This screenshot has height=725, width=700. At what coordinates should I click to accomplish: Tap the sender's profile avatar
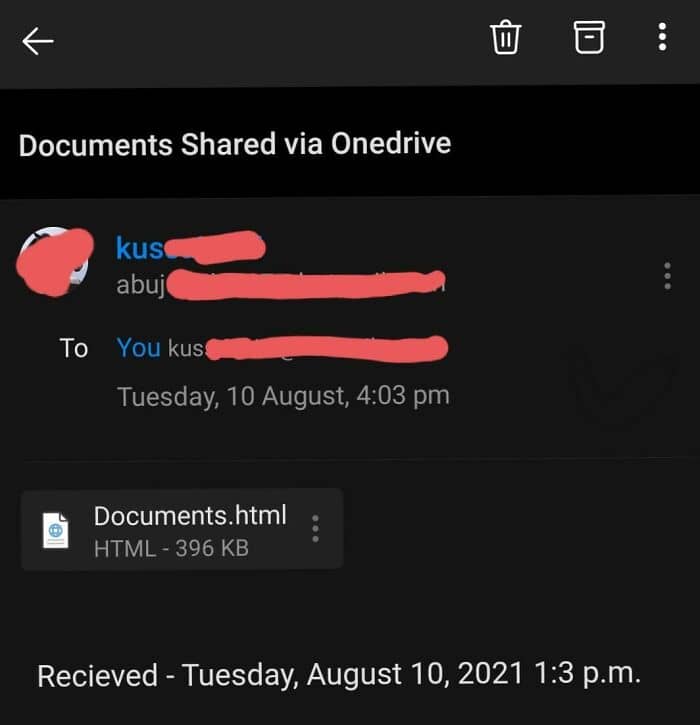coord(55,261)
